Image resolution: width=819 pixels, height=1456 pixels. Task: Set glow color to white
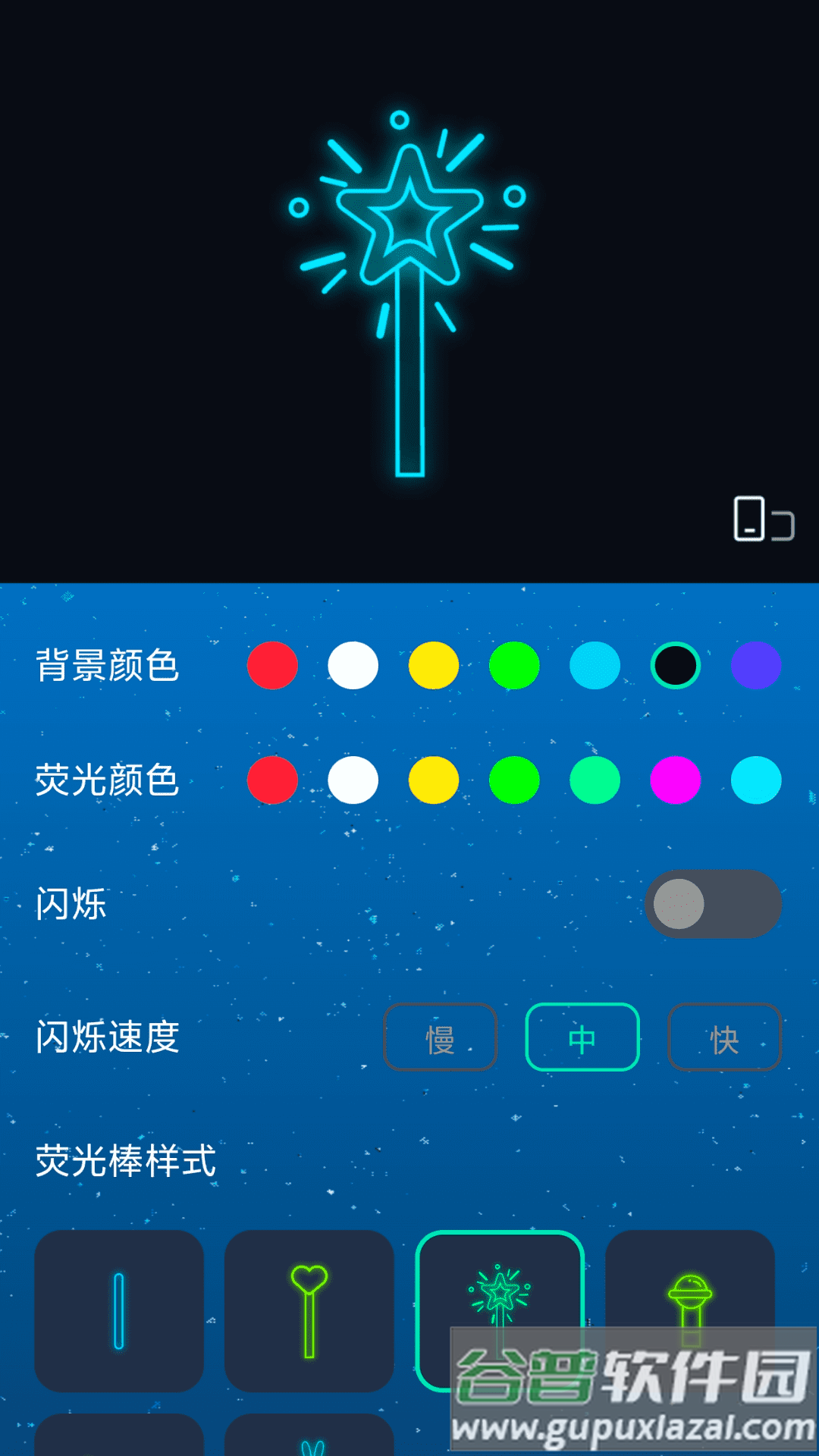[x=353, y=781]
